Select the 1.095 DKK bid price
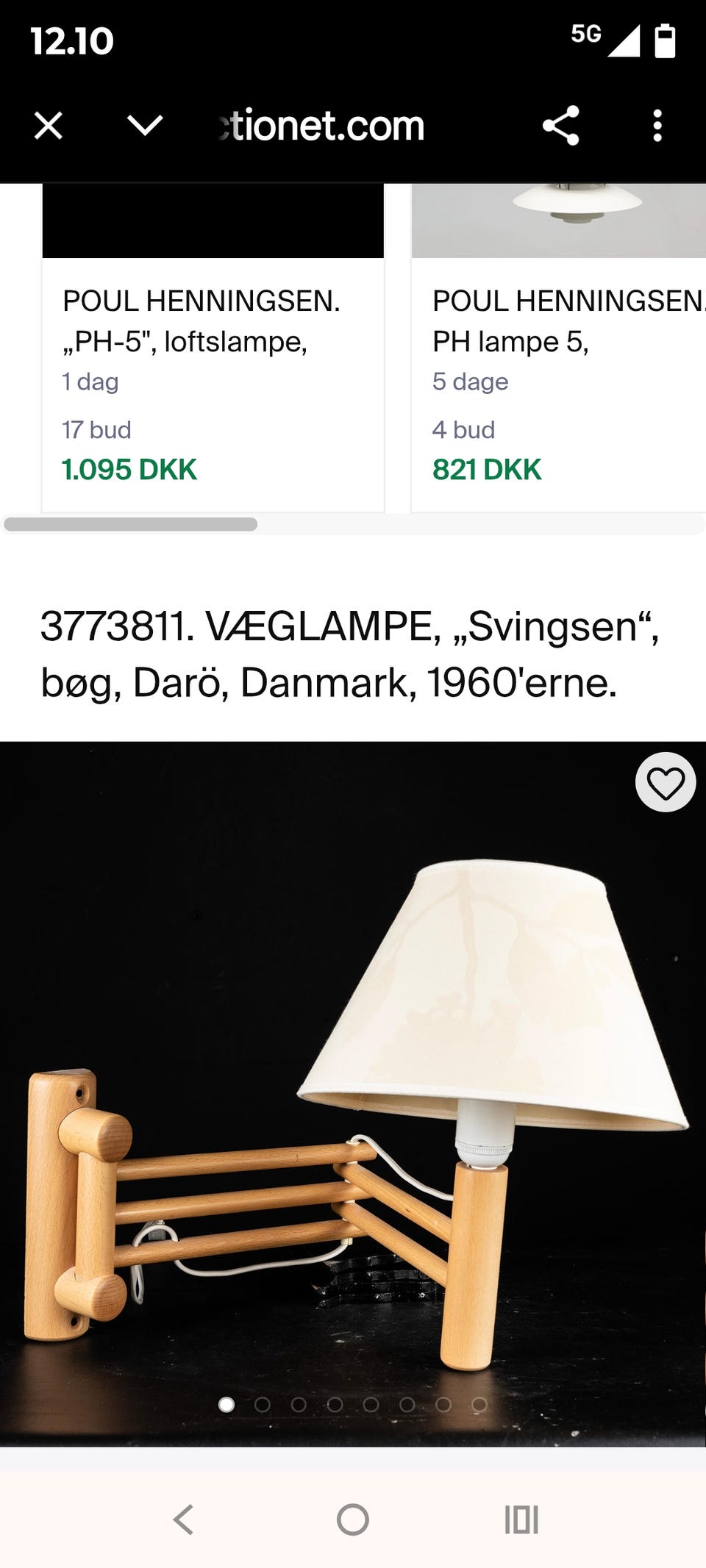This screenshot has width=706, height=1568. coord(128,469)
